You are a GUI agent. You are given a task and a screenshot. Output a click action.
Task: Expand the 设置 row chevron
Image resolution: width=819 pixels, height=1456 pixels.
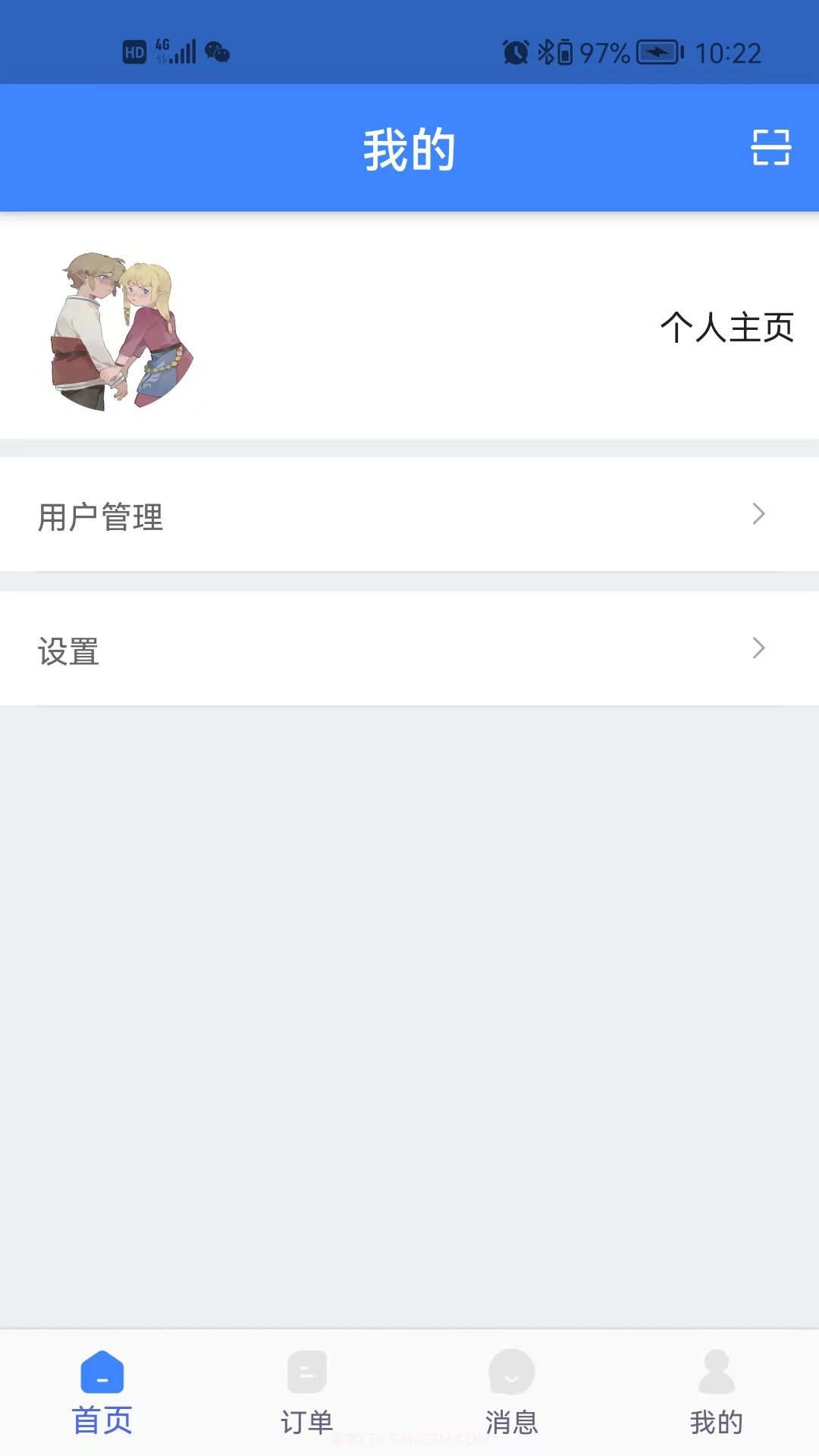(759, 648)
